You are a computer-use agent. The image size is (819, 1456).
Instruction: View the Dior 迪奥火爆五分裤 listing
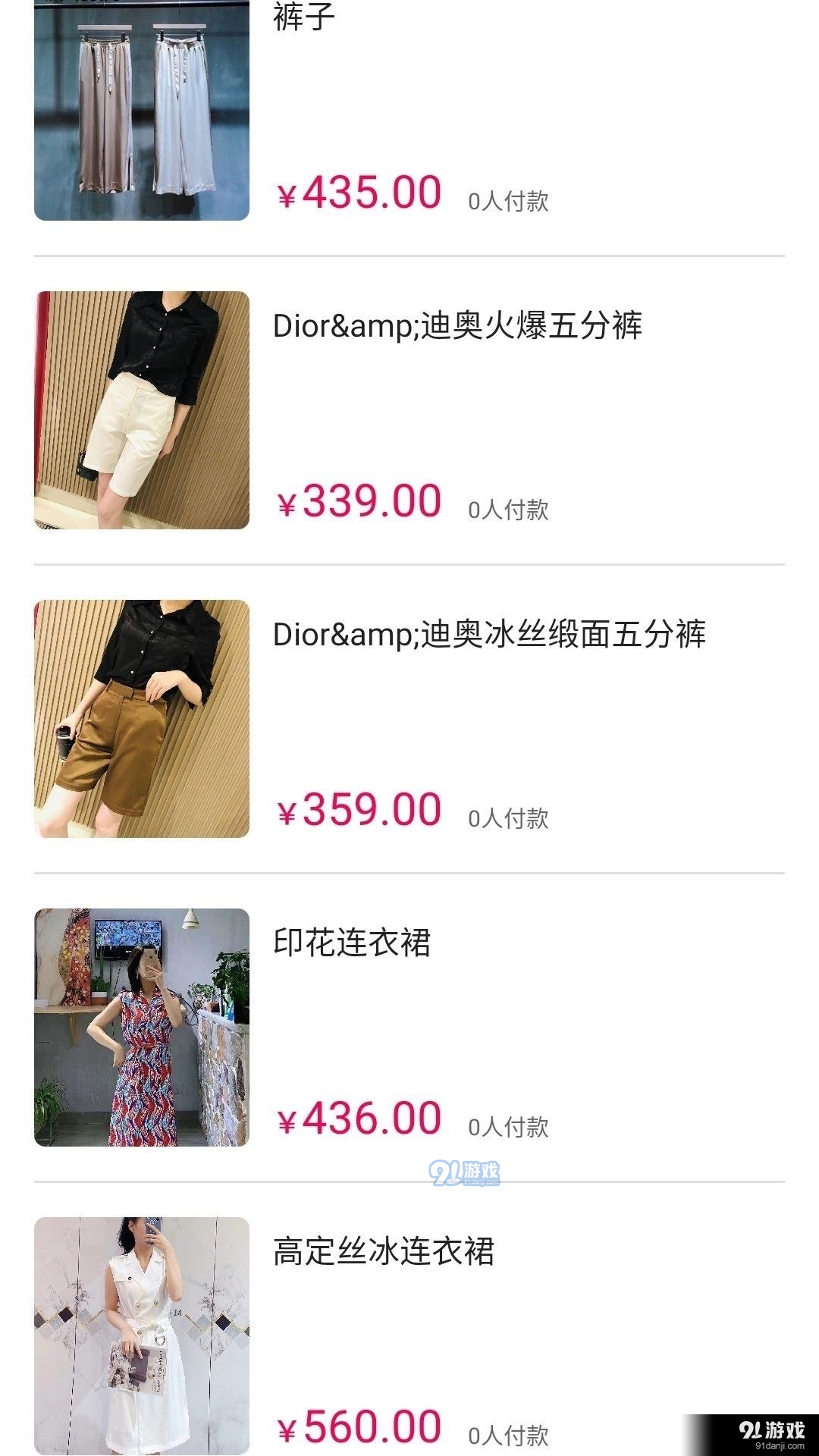click(x=457, y=326)
